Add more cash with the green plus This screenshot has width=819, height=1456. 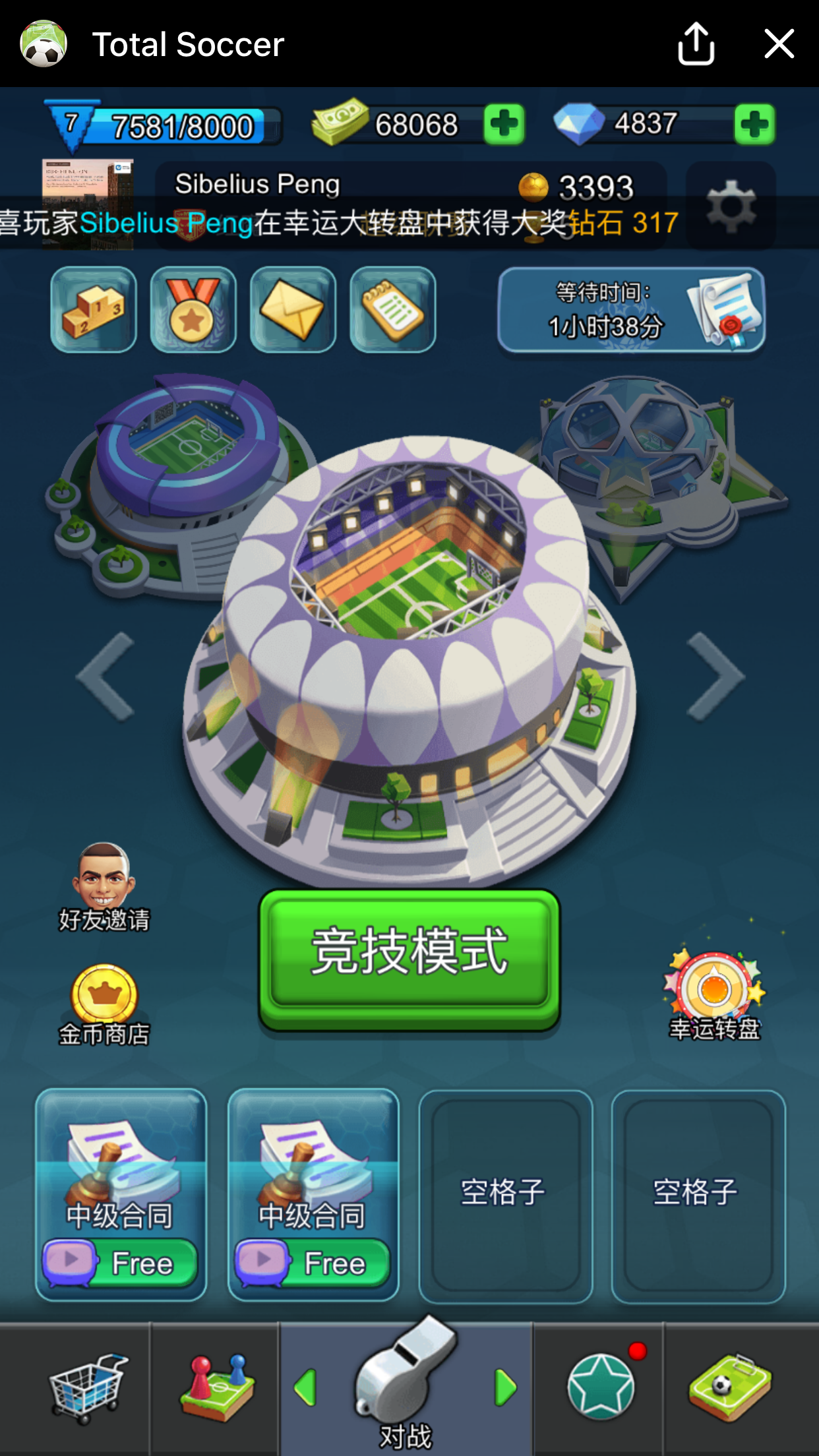(504, 124)
